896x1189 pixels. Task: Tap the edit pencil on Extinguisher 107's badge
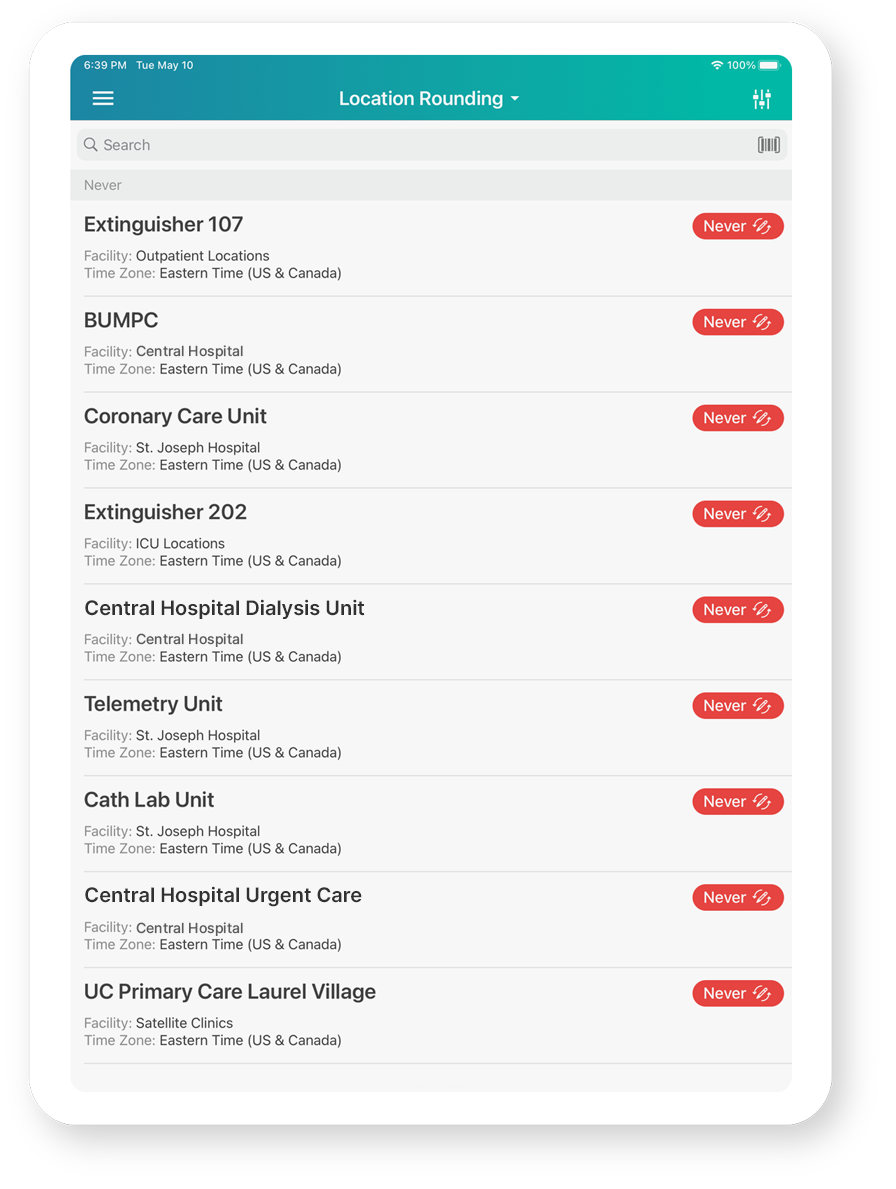click(x=761, y=226)
